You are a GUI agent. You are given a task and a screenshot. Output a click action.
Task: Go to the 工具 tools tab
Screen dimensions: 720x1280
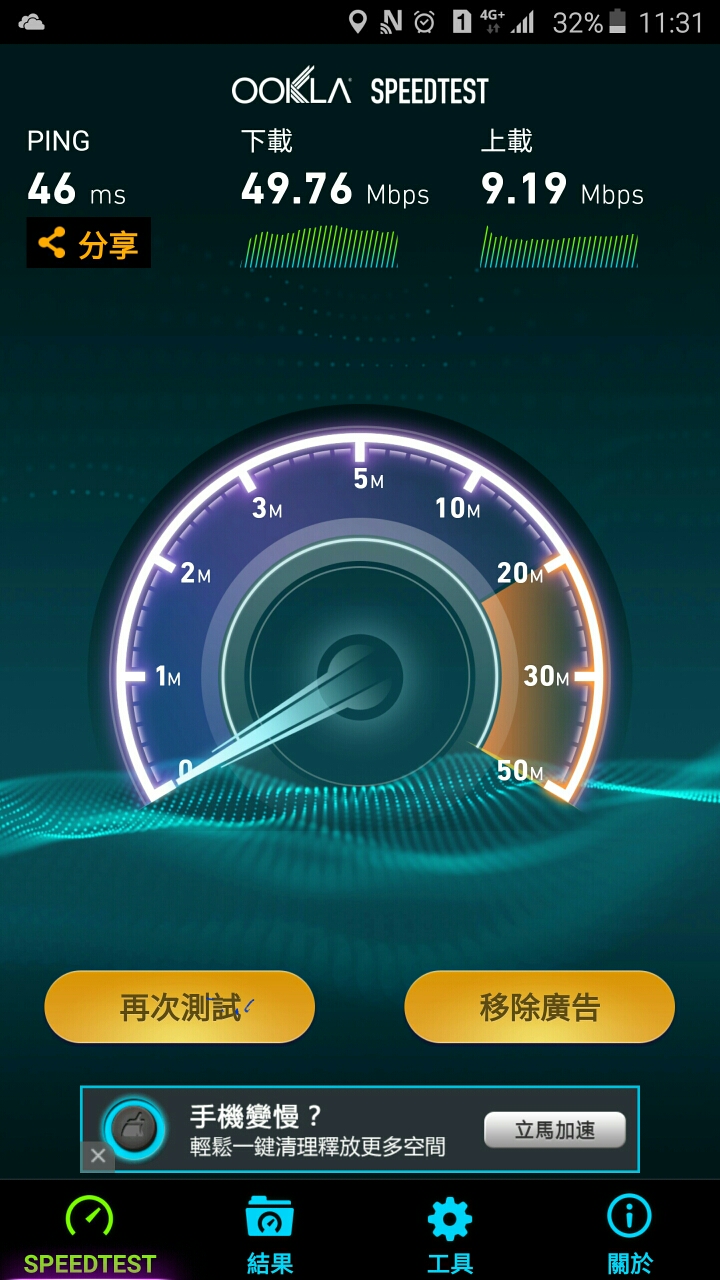[450, 1234]
